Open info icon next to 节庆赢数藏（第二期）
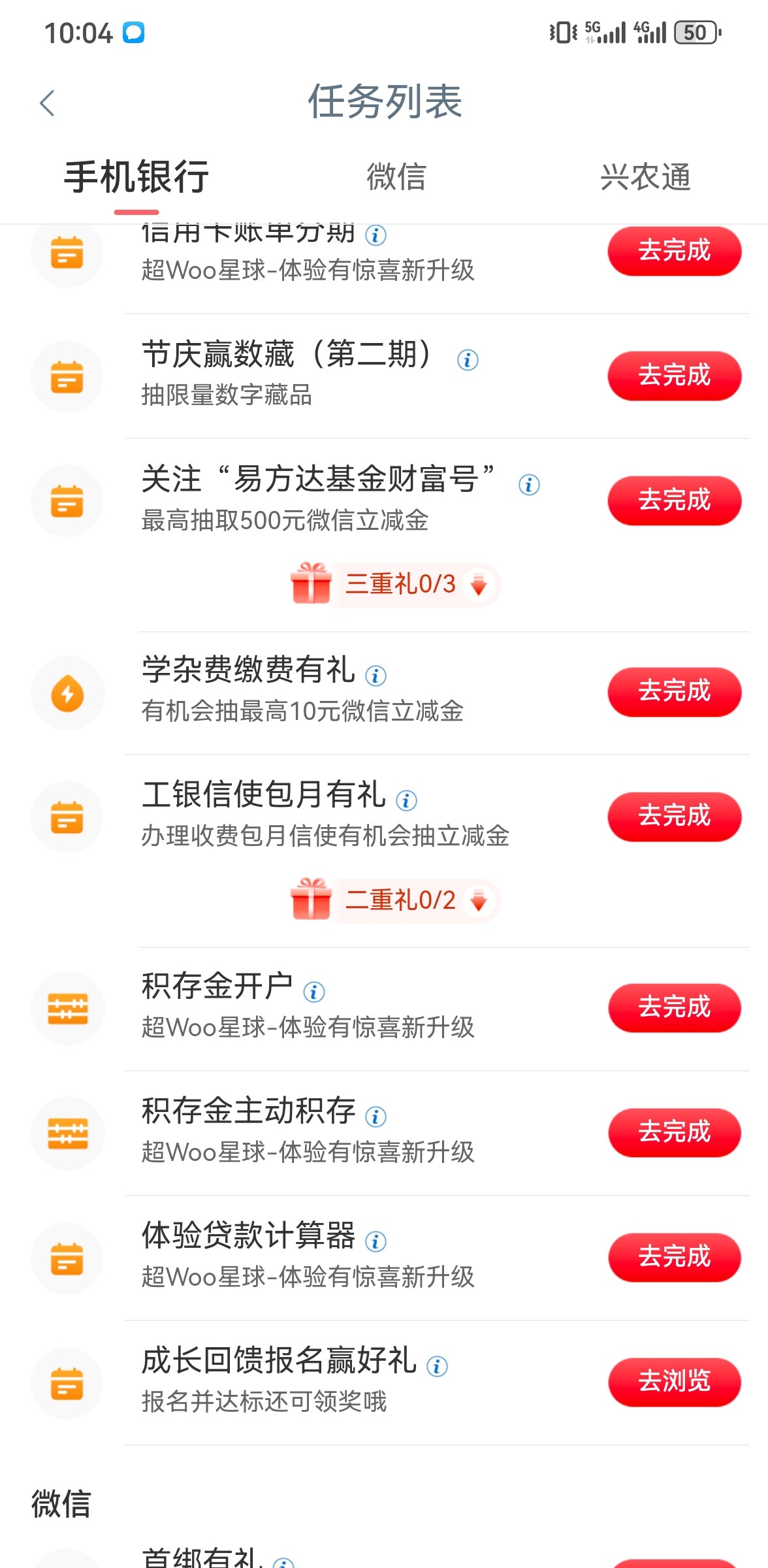This screenshot has height=1568, width=768. coord(468,360)
